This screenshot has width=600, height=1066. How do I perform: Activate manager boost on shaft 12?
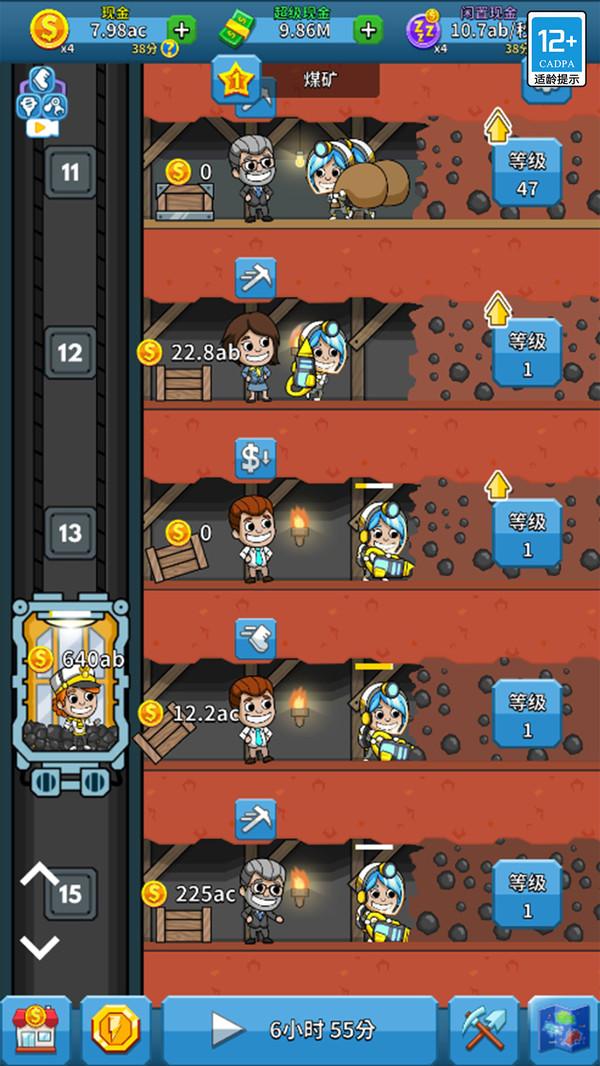coord(255,278)
